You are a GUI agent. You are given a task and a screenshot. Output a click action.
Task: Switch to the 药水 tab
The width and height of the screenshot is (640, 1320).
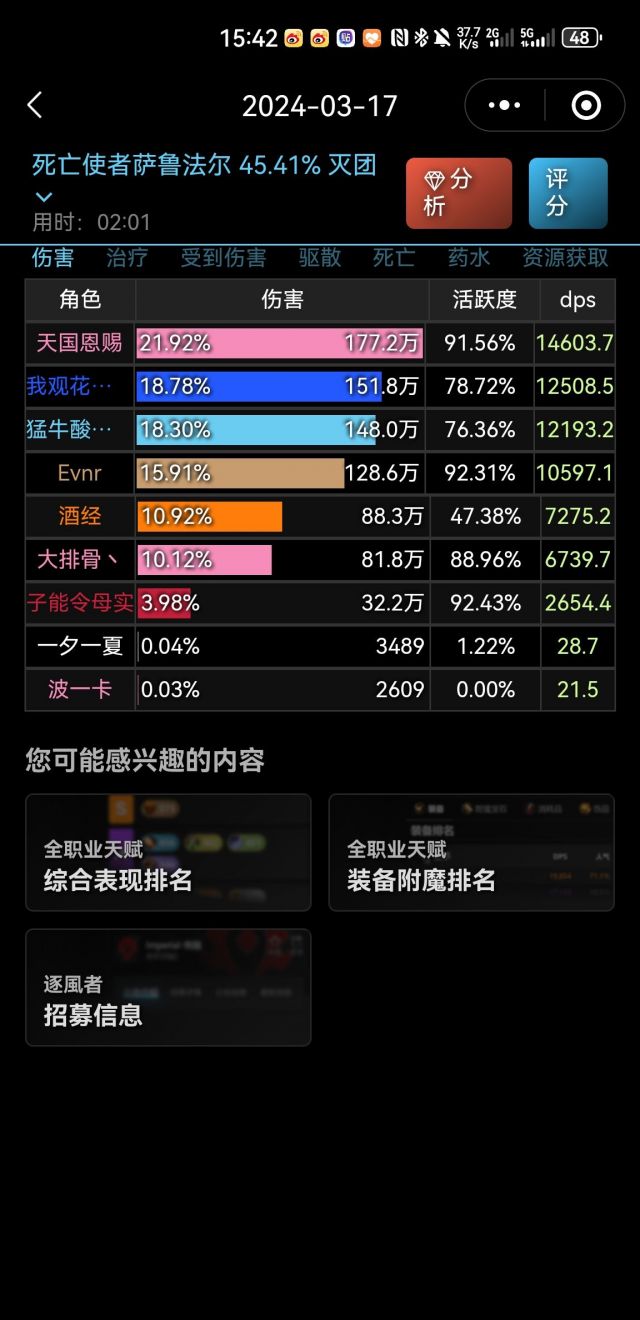click(x=468, y=258)
